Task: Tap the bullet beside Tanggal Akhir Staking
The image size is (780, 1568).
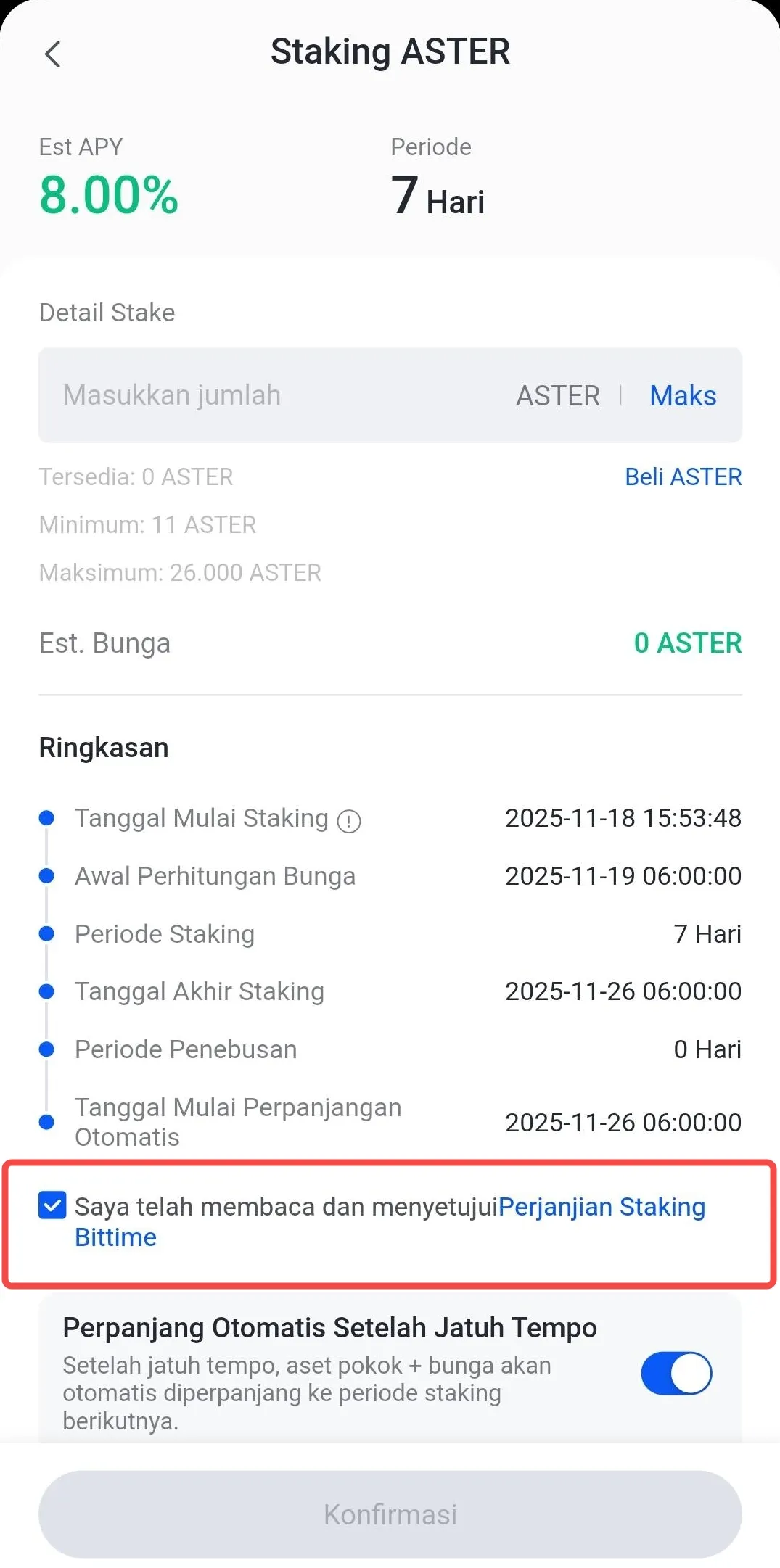Action: 46,991
